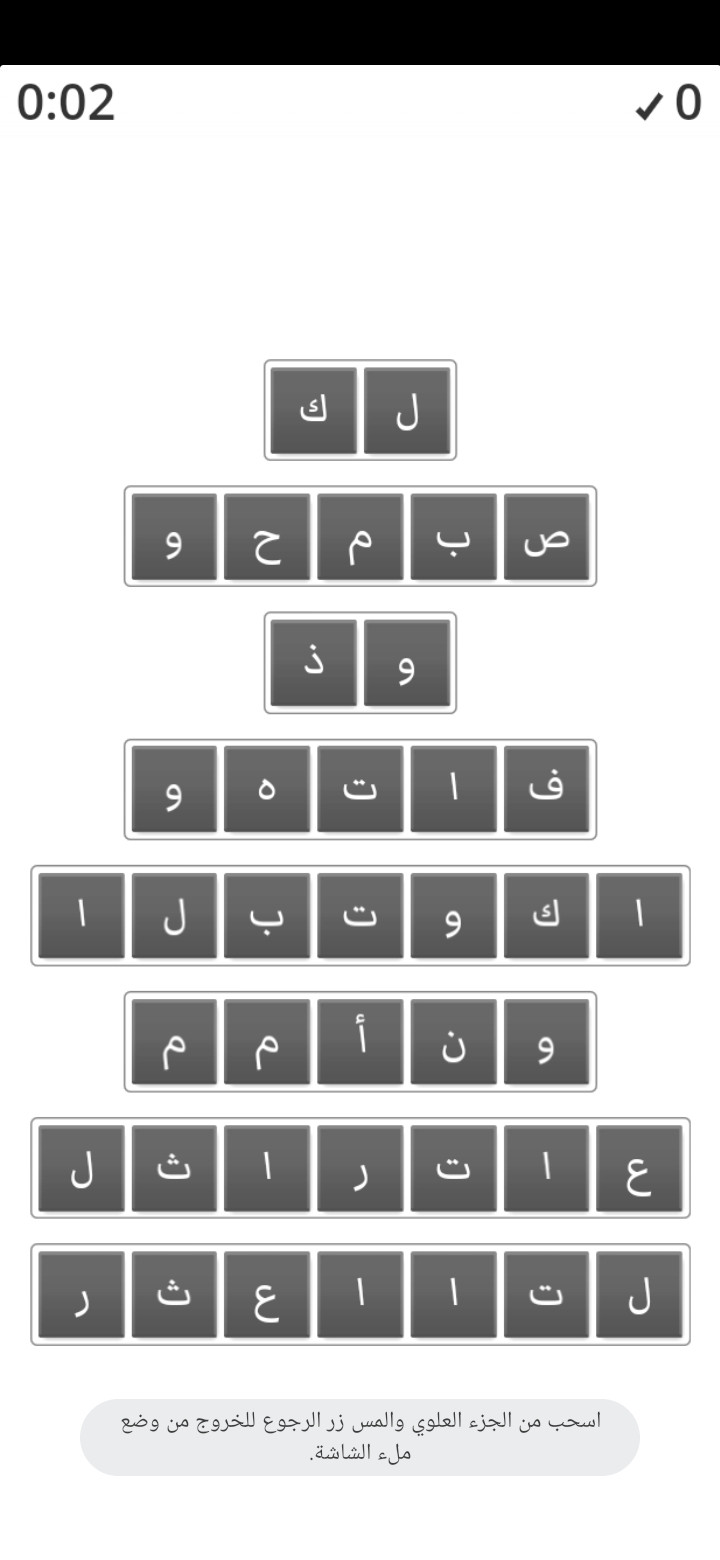Image resolution: width=720 pixels, height=1560 pixels.
Task: Select the ح letter tile
Action: 267,536
